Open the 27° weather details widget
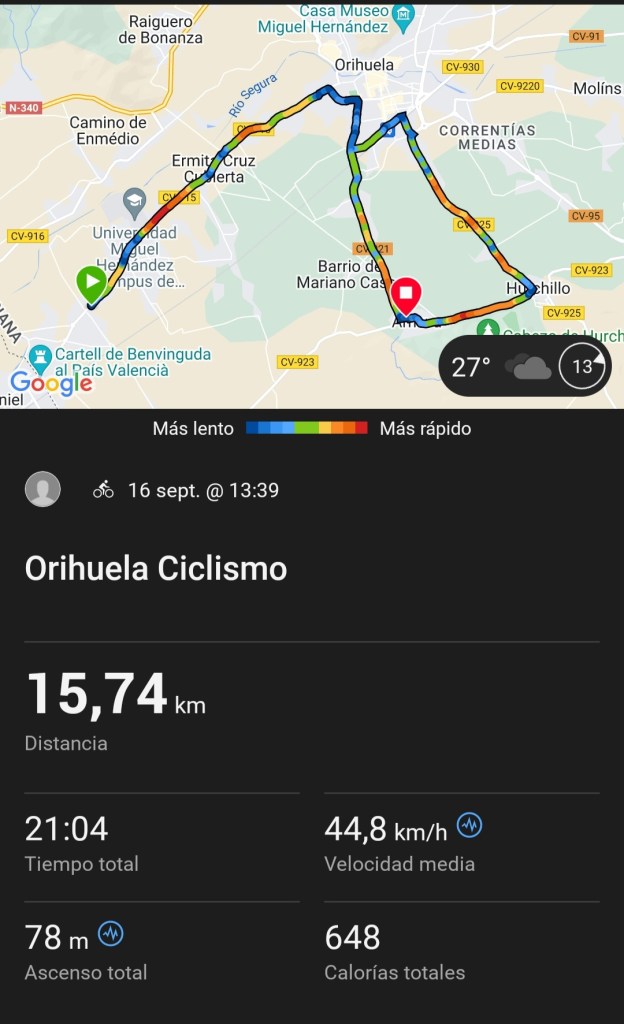The image size is (624, 1024). (x=525, y=367)
